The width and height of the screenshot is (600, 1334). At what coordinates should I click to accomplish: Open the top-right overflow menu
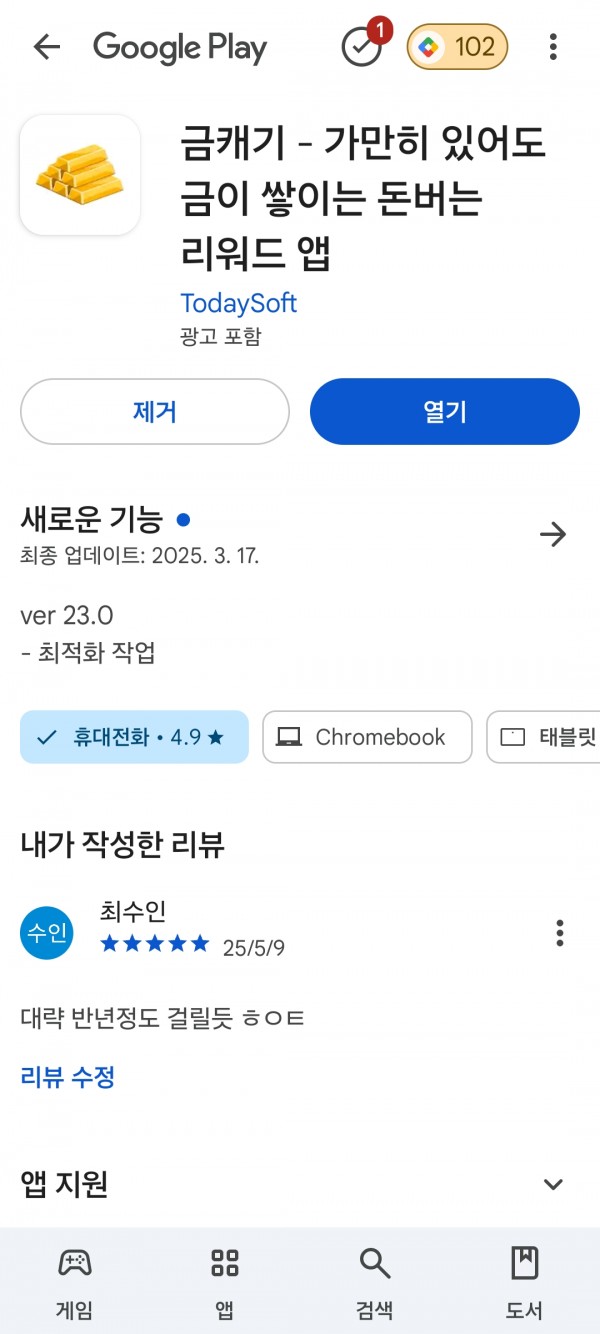coord(553,47)
